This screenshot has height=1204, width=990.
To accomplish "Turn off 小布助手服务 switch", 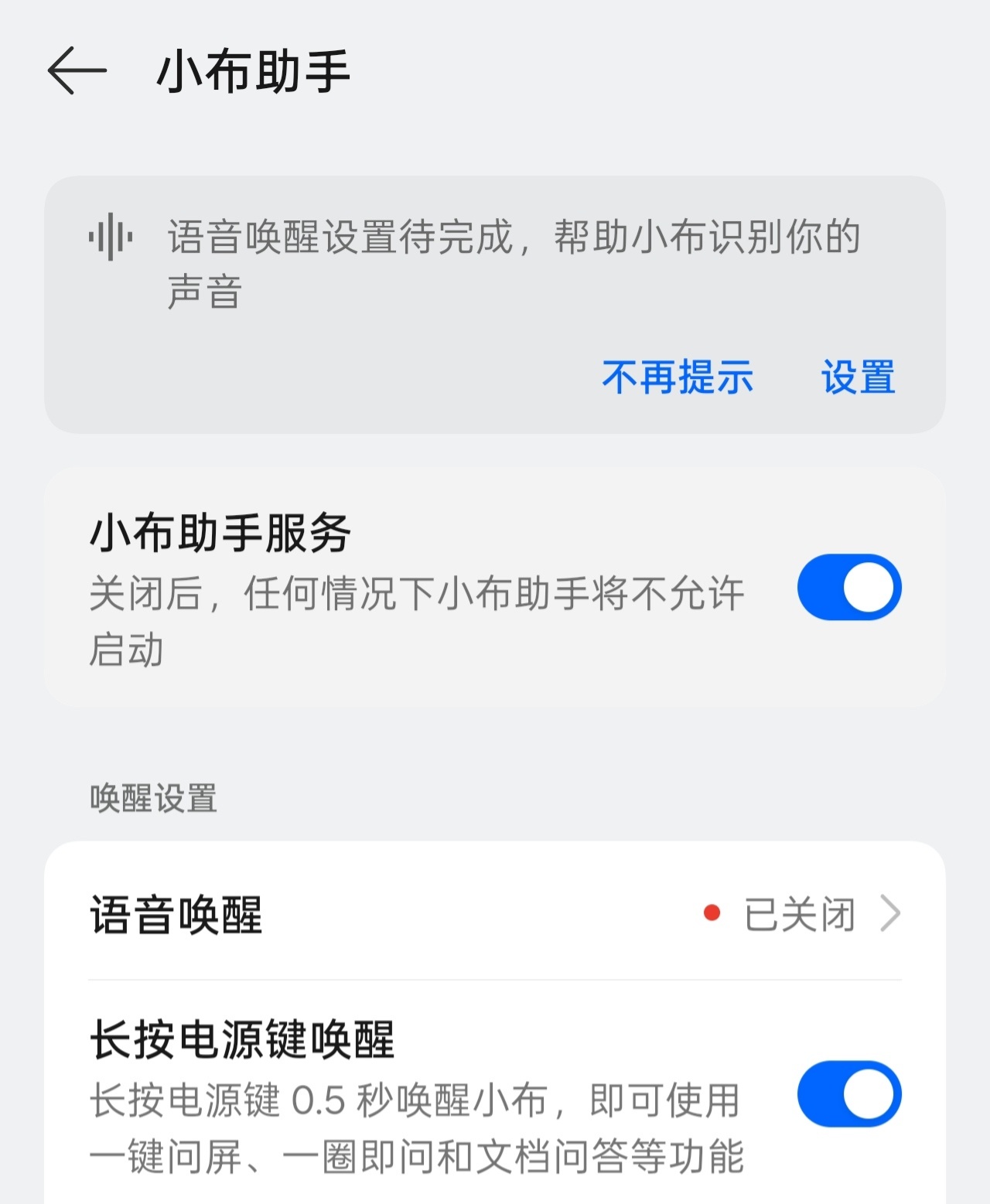I will [848, 588].
